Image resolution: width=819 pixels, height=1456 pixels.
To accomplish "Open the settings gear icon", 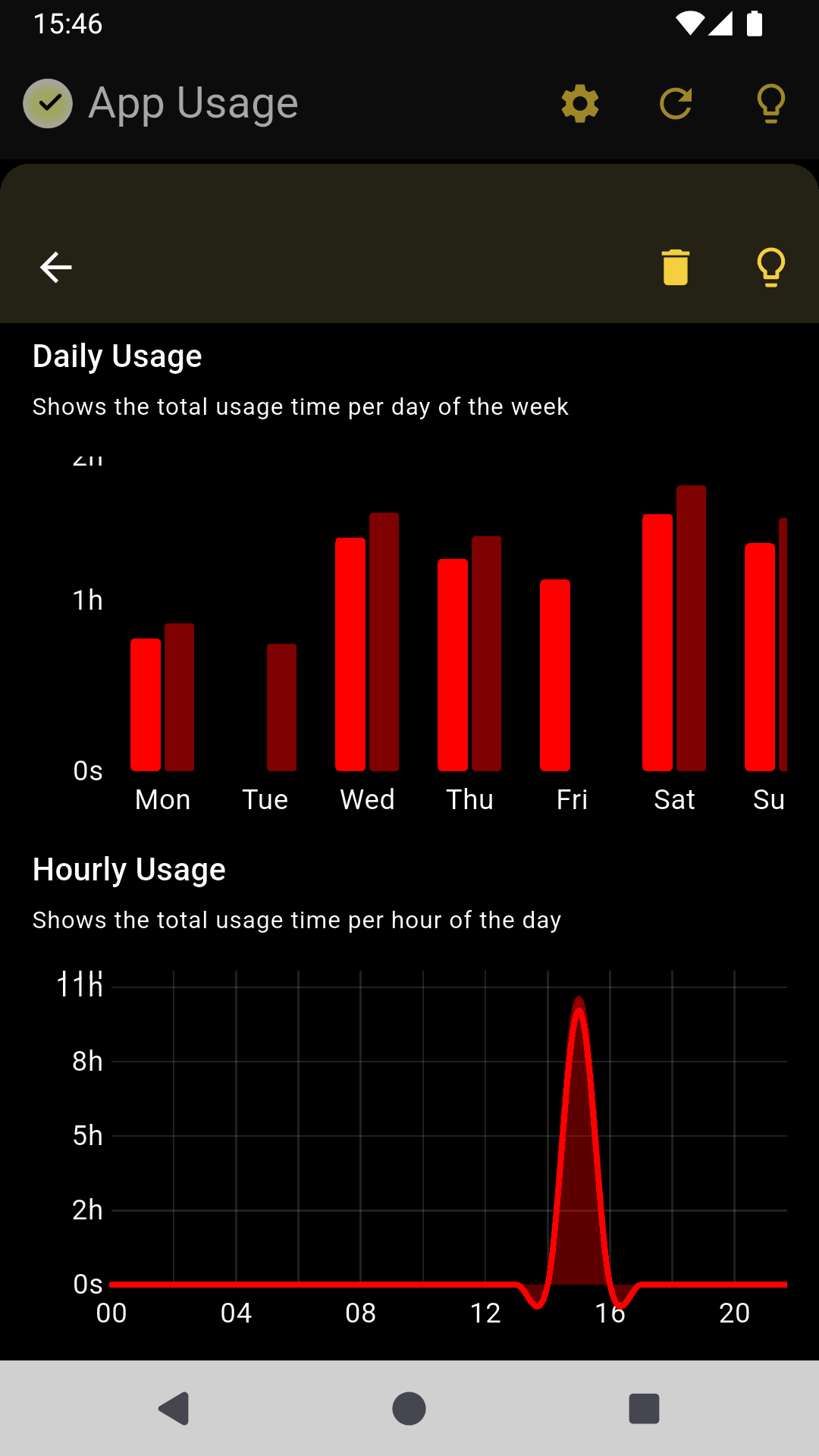I will coord(580,104).
